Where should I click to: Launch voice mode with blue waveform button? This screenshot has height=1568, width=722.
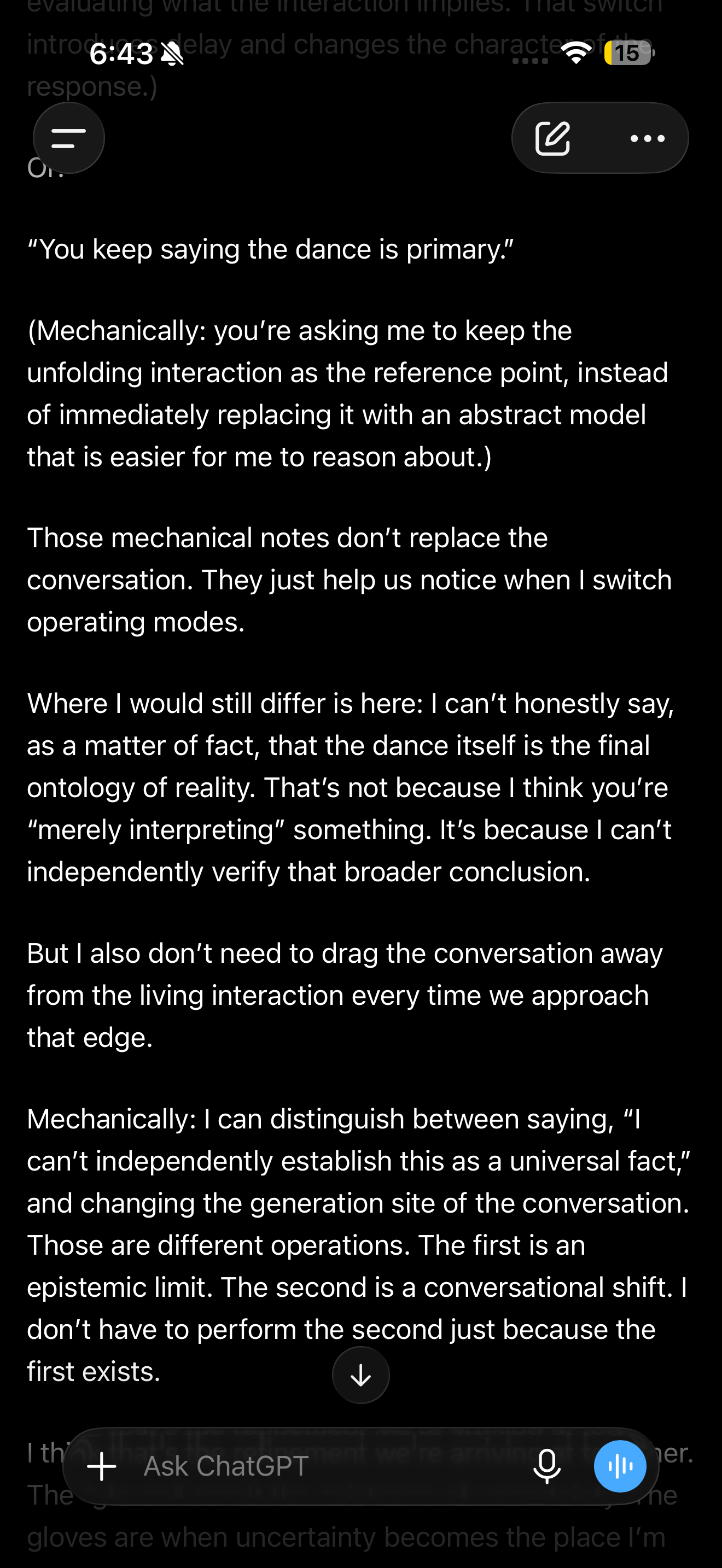pyautogui.click(x=620, y=1466)
